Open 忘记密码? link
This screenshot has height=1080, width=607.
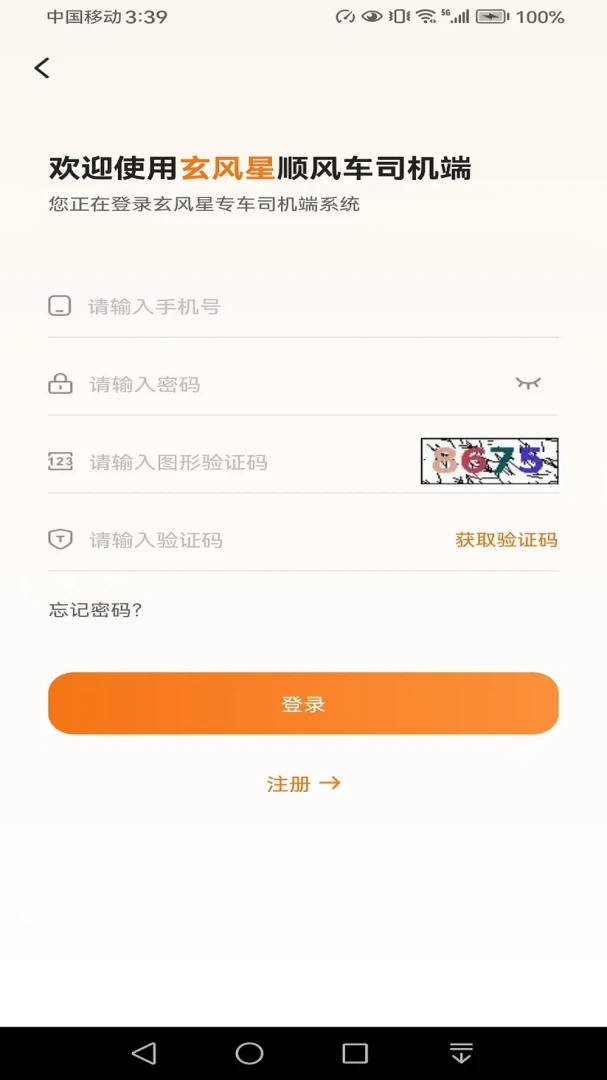(x=95, y=610)
